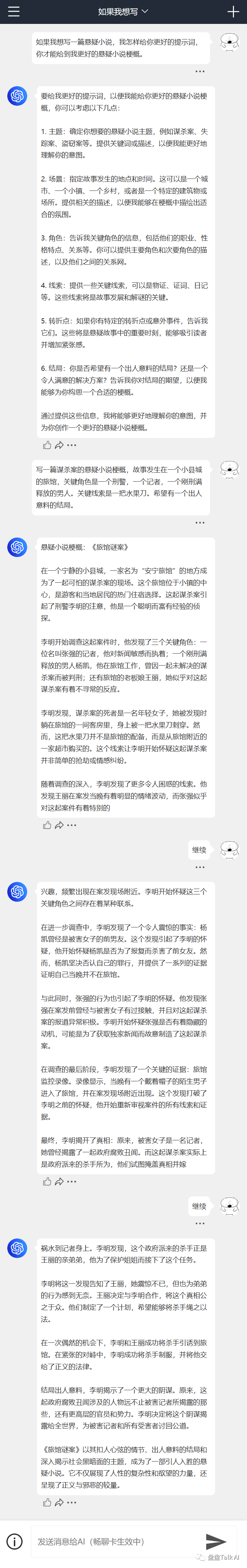
Task: Send the message with the arrow icon
Action: coord(216,1541)
